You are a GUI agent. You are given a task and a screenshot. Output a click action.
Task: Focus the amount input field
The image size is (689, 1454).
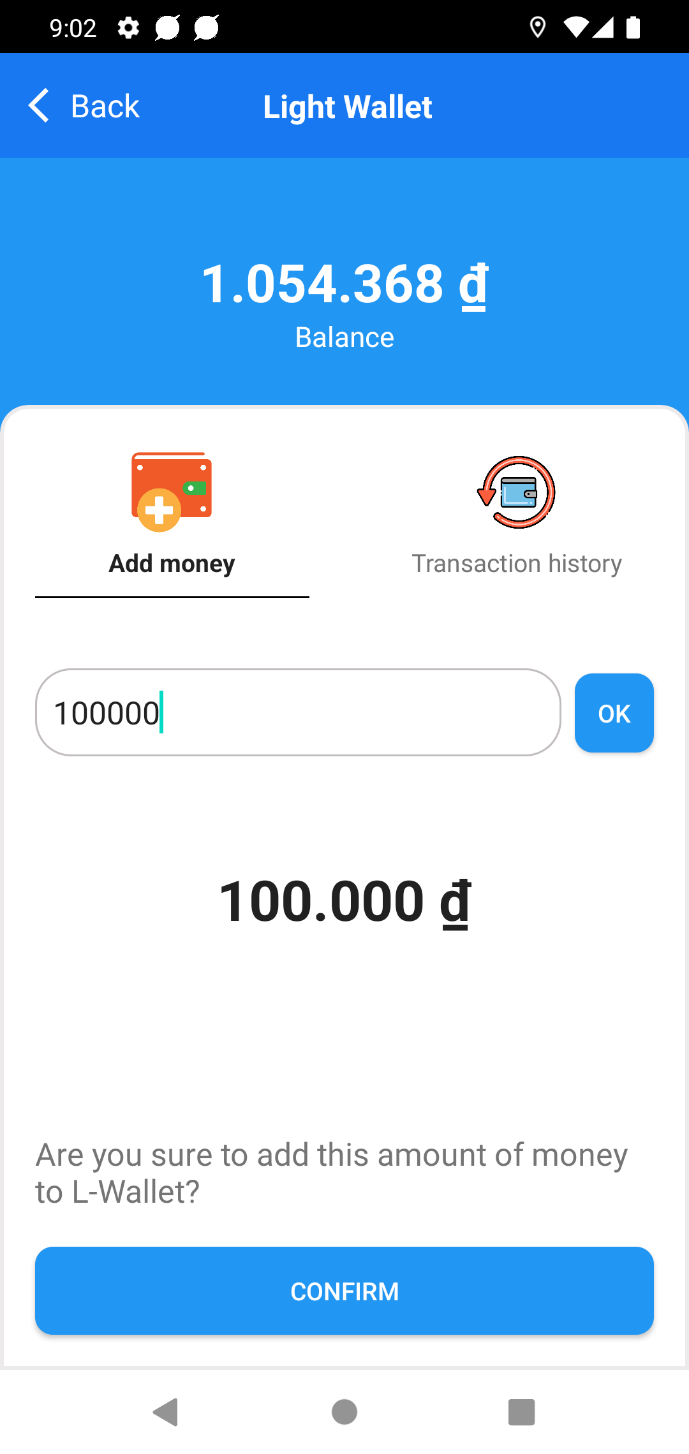(298, 713)
